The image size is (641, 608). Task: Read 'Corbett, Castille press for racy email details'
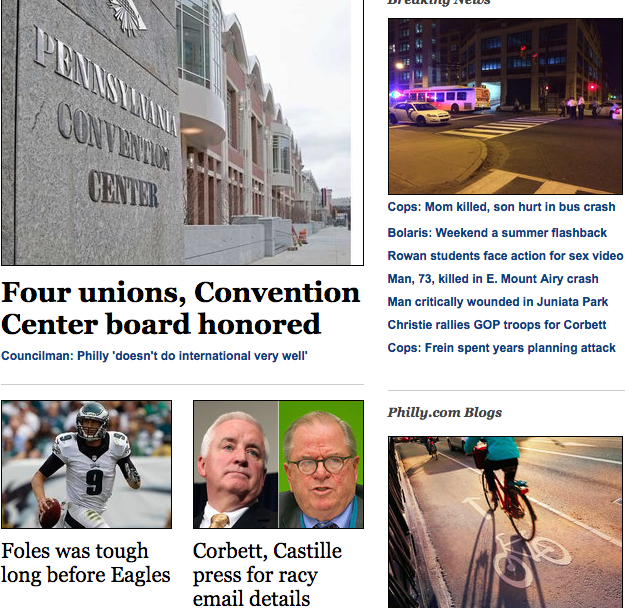(x=267, y=575)
